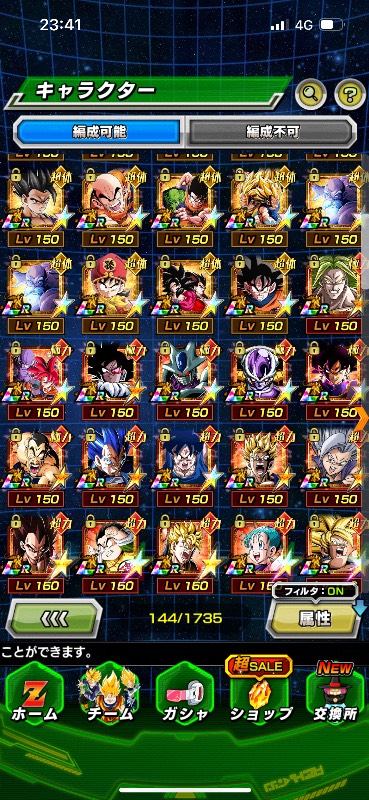
Task: Select the 編成可能 tab
Action: pyautogui.click(x=99, y=132)
